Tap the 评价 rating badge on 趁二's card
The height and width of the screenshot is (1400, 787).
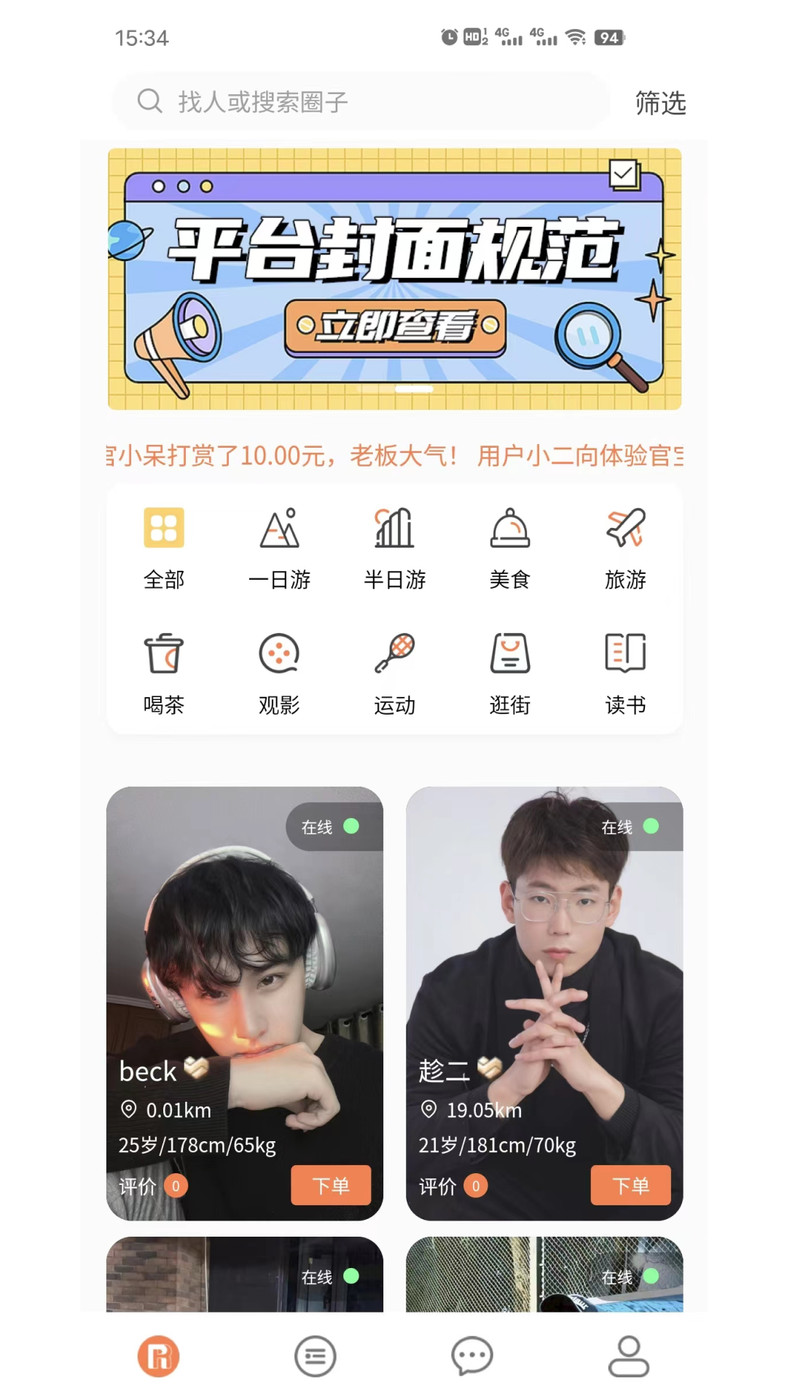coord(448,1187)
